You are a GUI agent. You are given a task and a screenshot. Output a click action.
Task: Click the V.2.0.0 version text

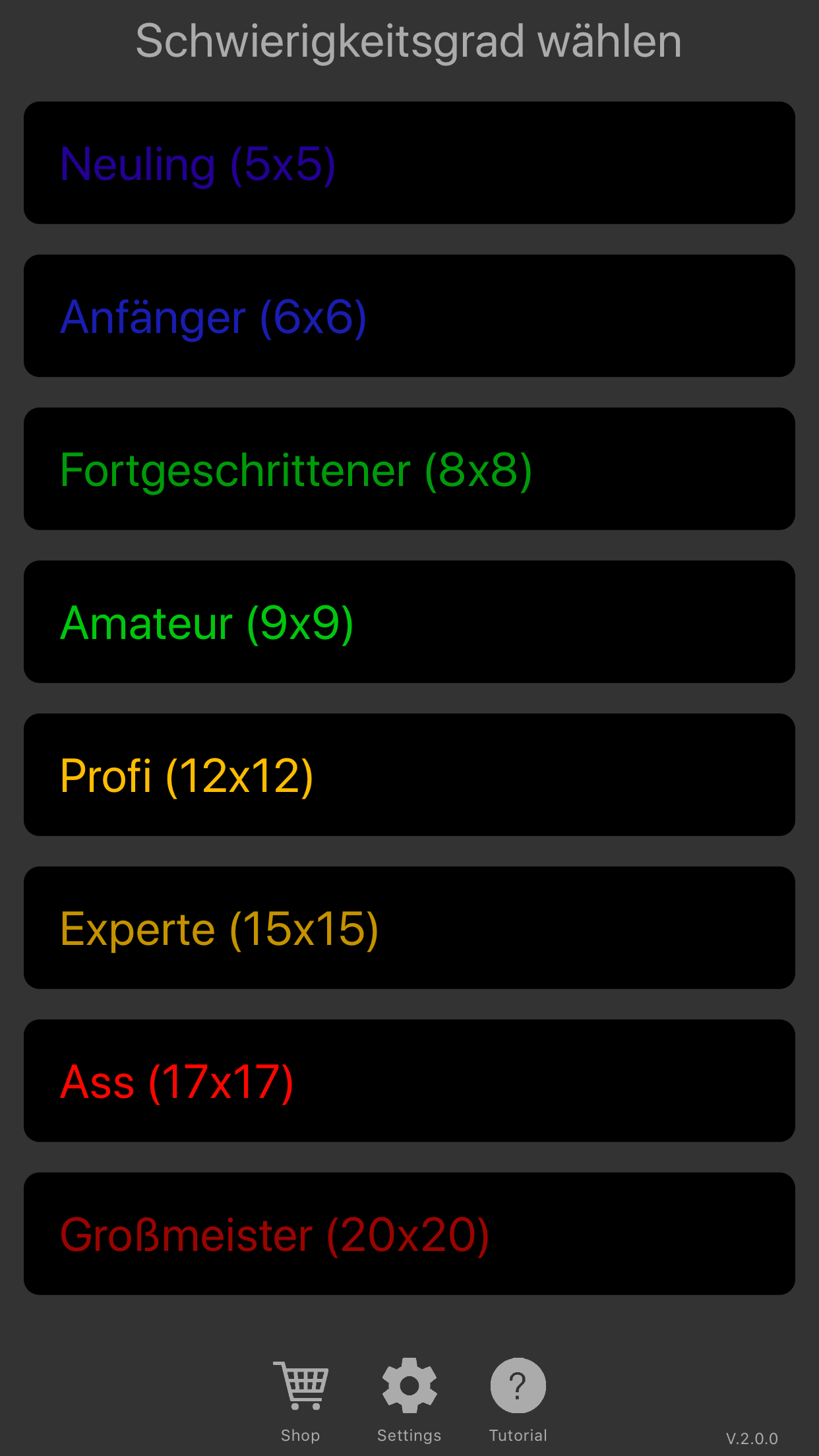[752, 1438]
